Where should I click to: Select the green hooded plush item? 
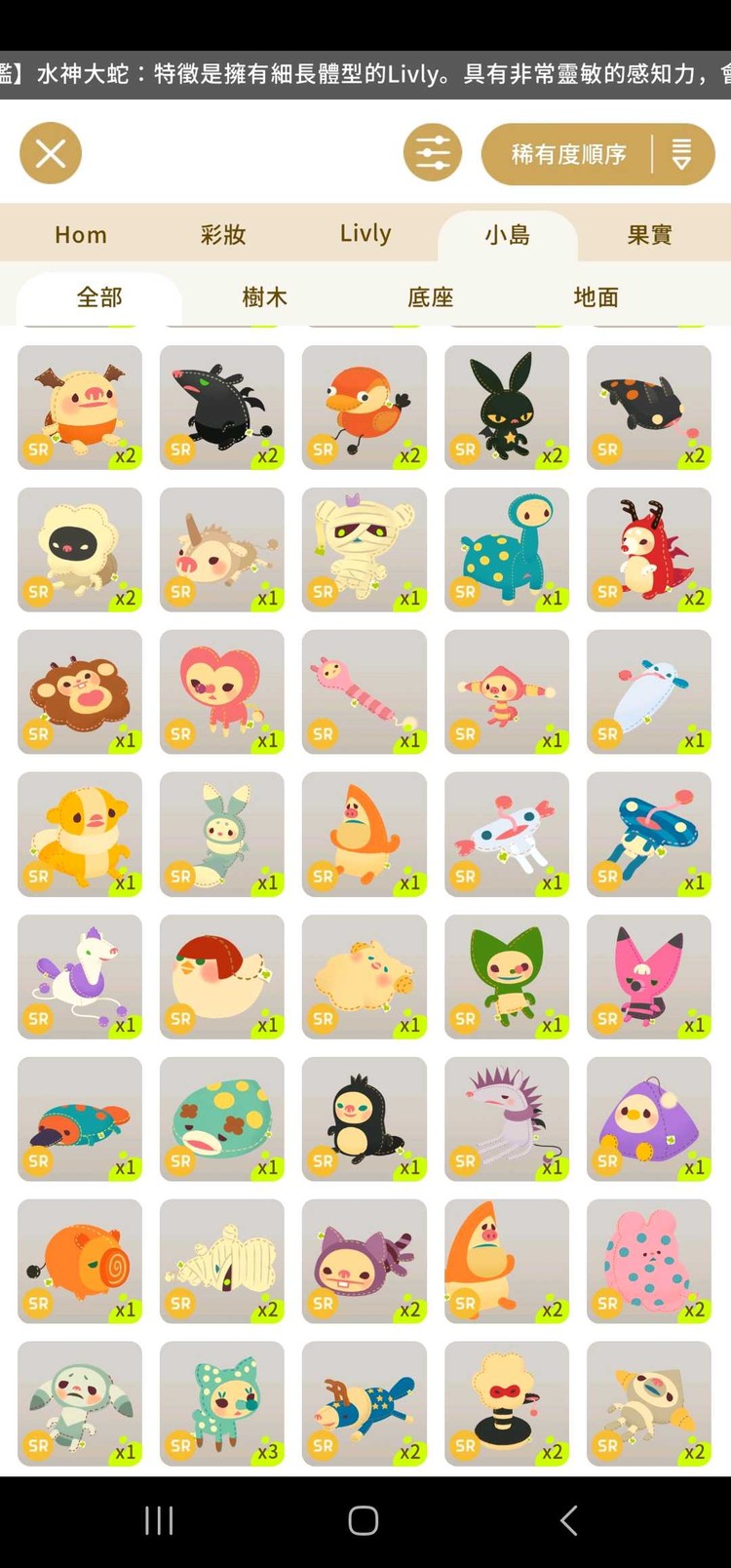[507, 977]
